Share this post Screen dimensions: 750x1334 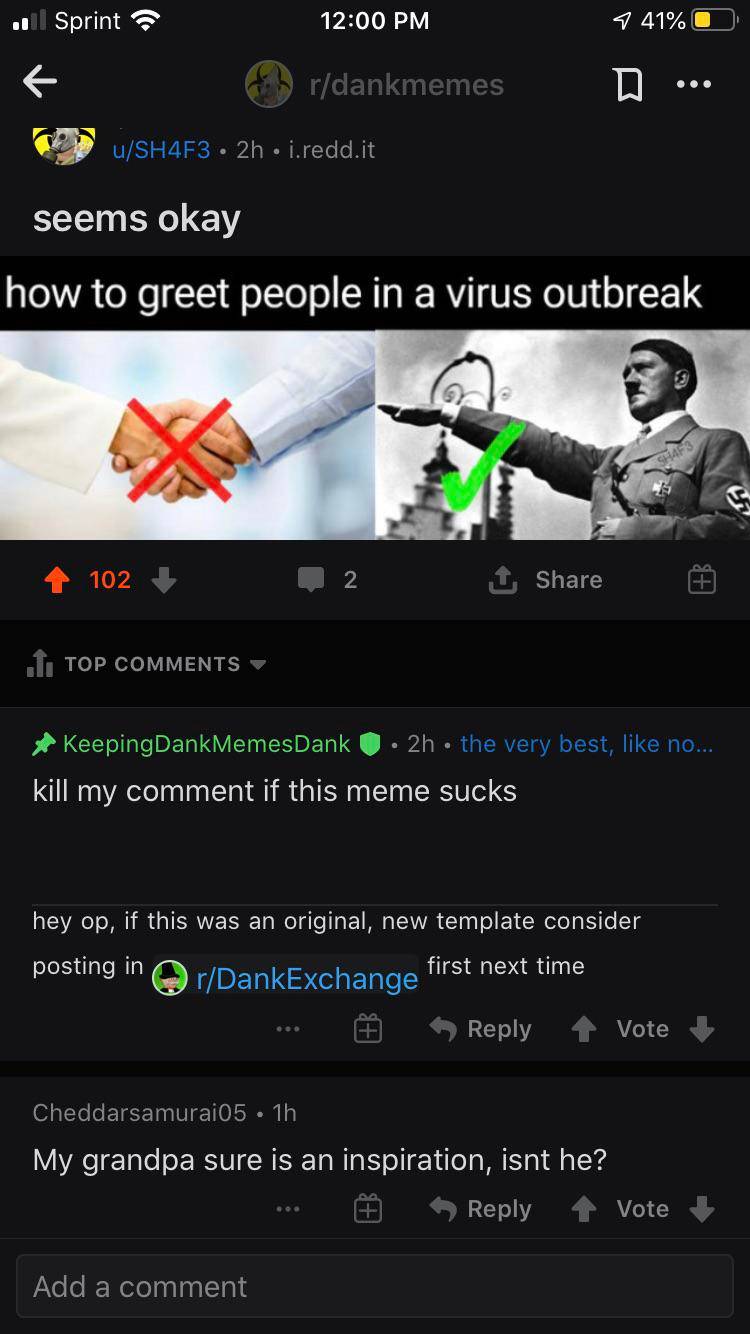click(x=546, y=580)
